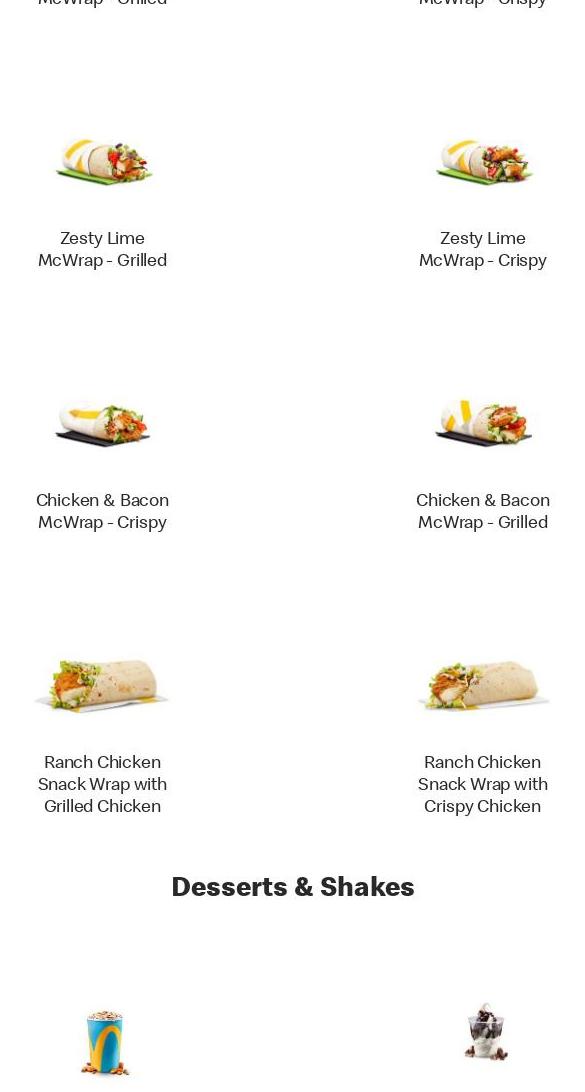Open the Zesty Lime McWrap - Crispy item
This screenshot has width=585, height=1092.
[483, 202]
